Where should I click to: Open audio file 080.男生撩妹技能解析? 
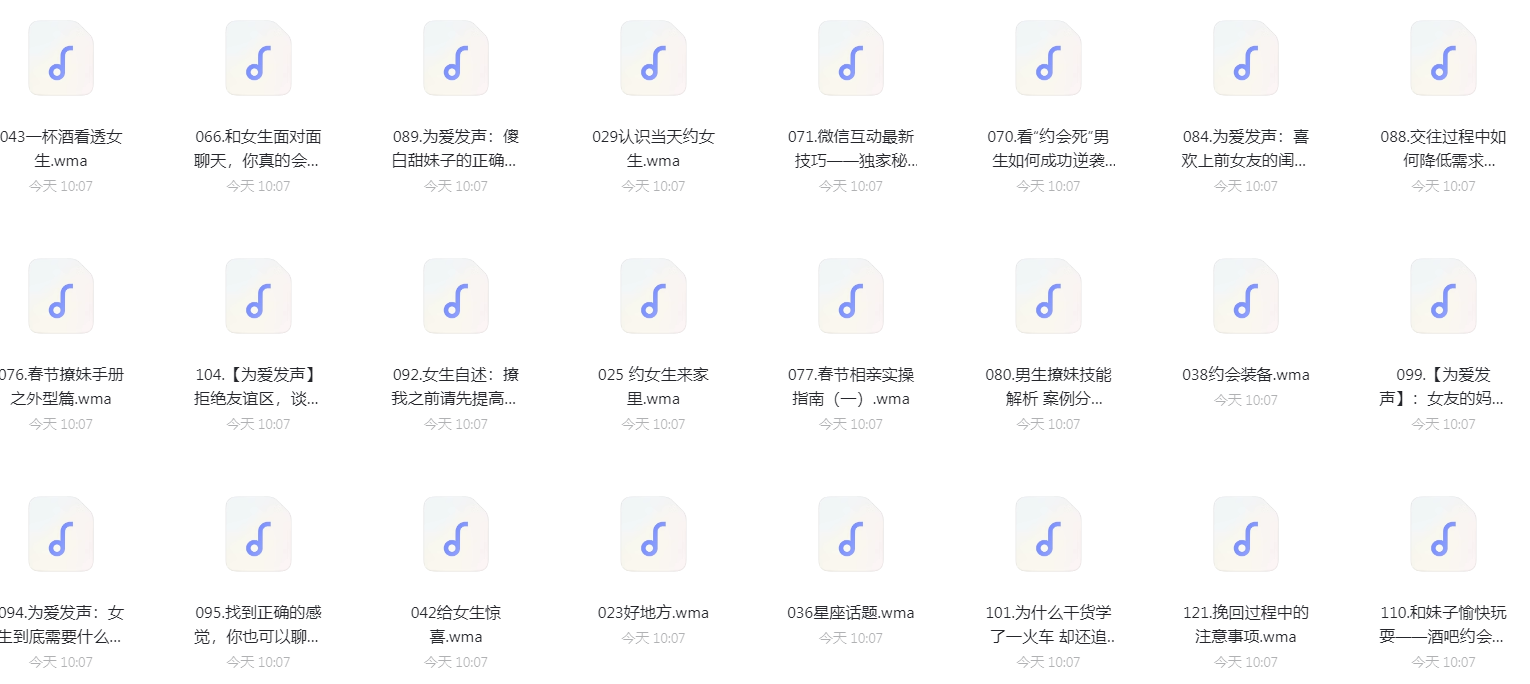click(1048, 296)
